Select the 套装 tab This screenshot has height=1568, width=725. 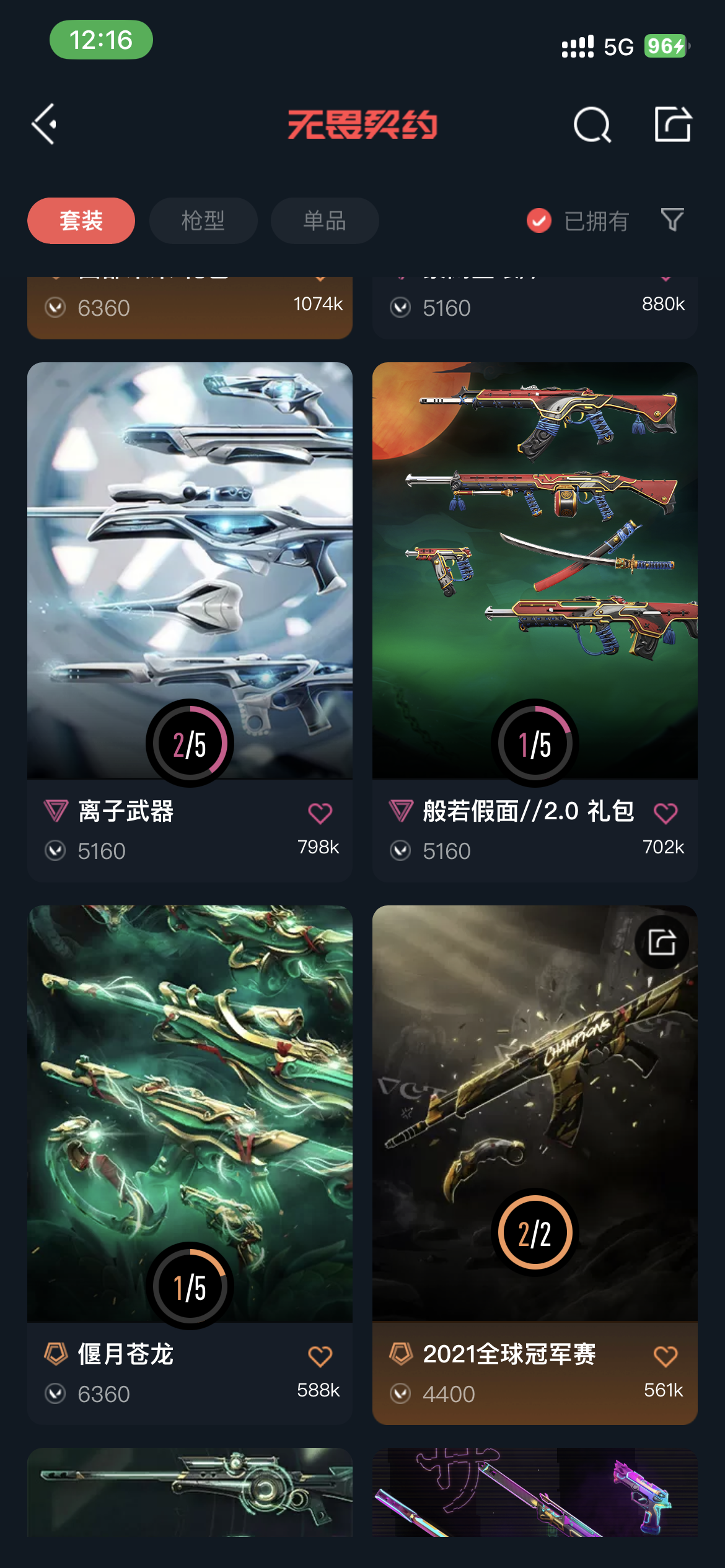tap(81, 221)
